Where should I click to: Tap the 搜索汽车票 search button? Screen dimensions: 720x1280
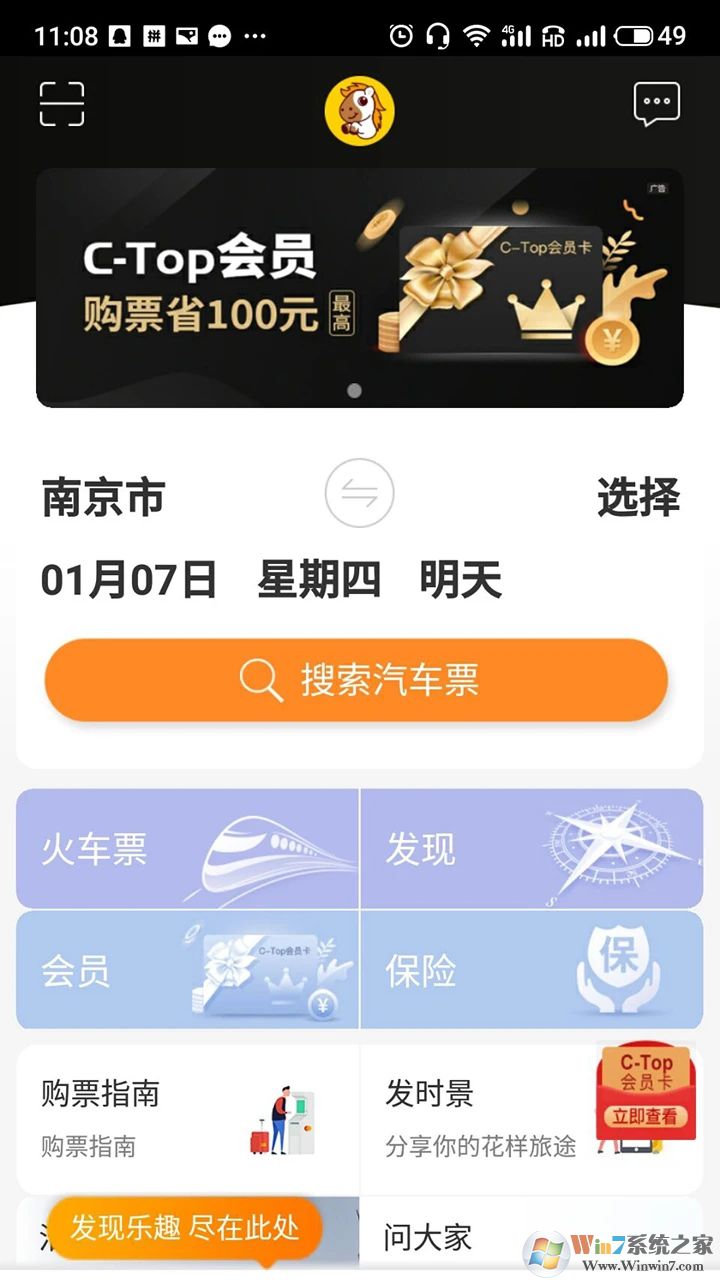click(360, 679)
